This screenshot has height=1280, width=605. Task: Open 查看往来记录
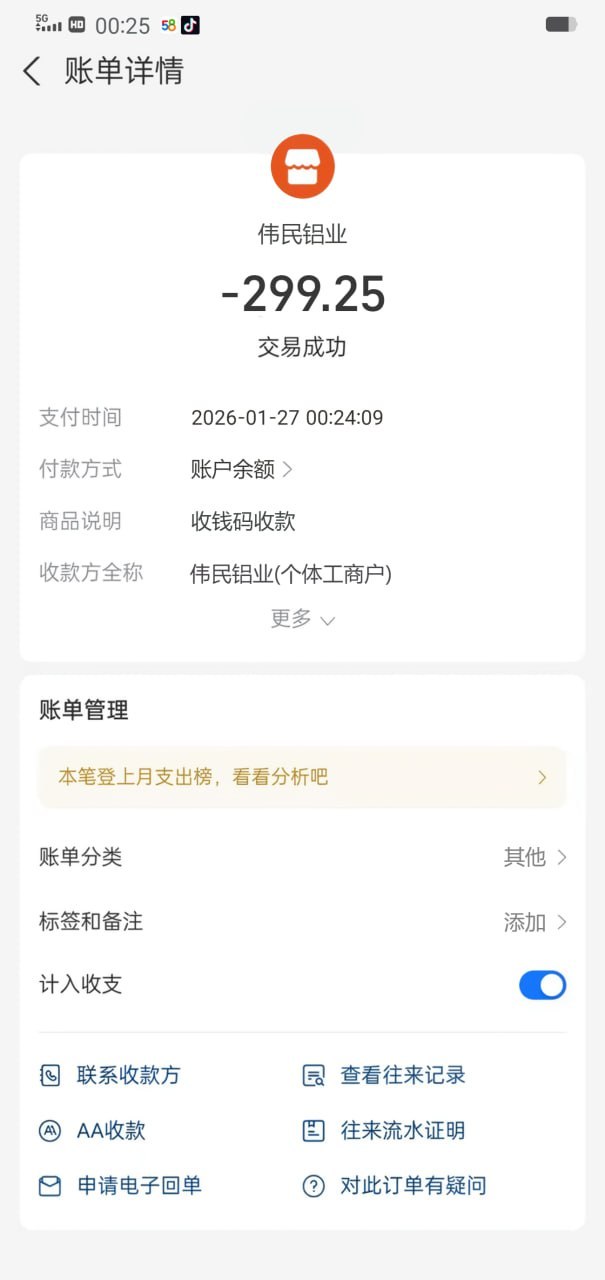coord(384,1076)
